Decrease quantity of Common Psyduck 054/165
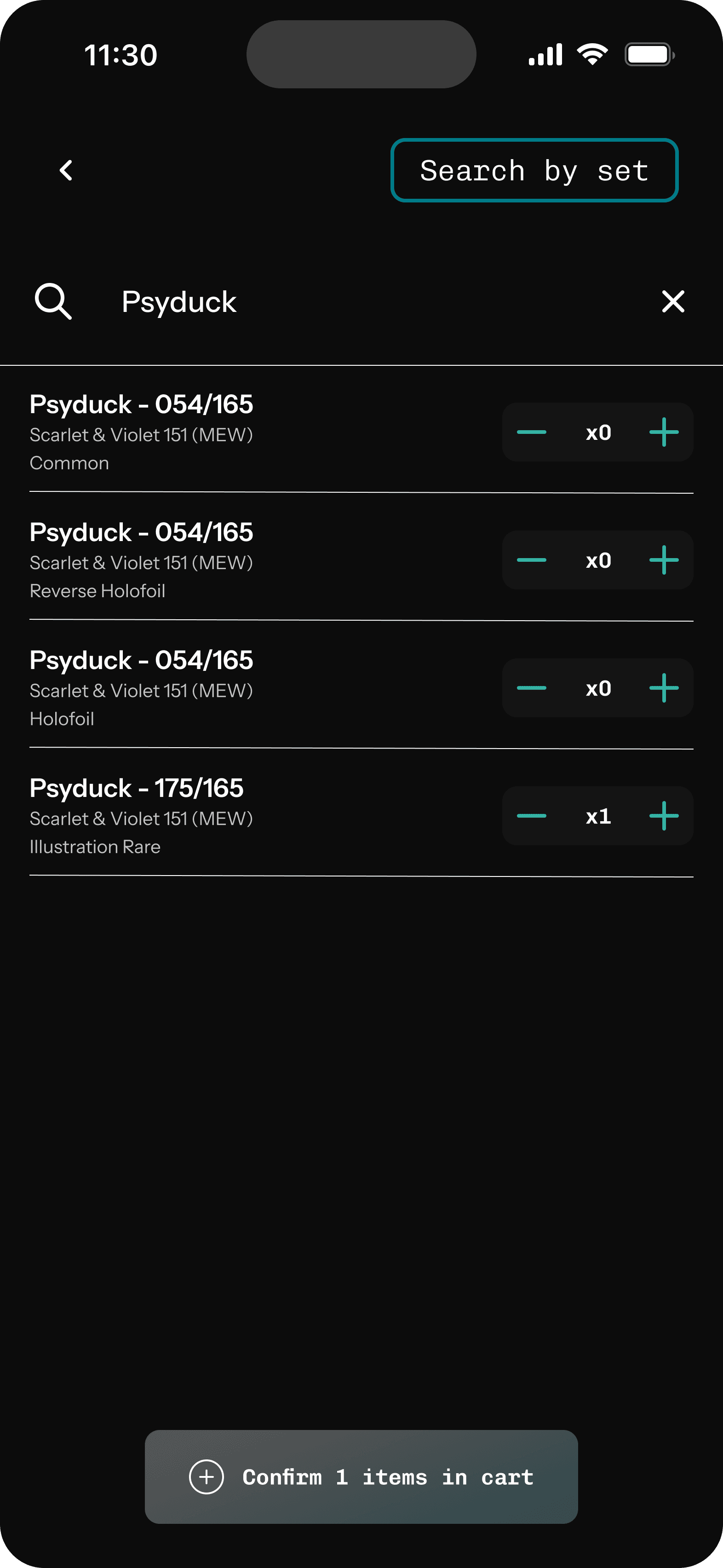This screenshot has width=723, height=1568. click(531, 432)
